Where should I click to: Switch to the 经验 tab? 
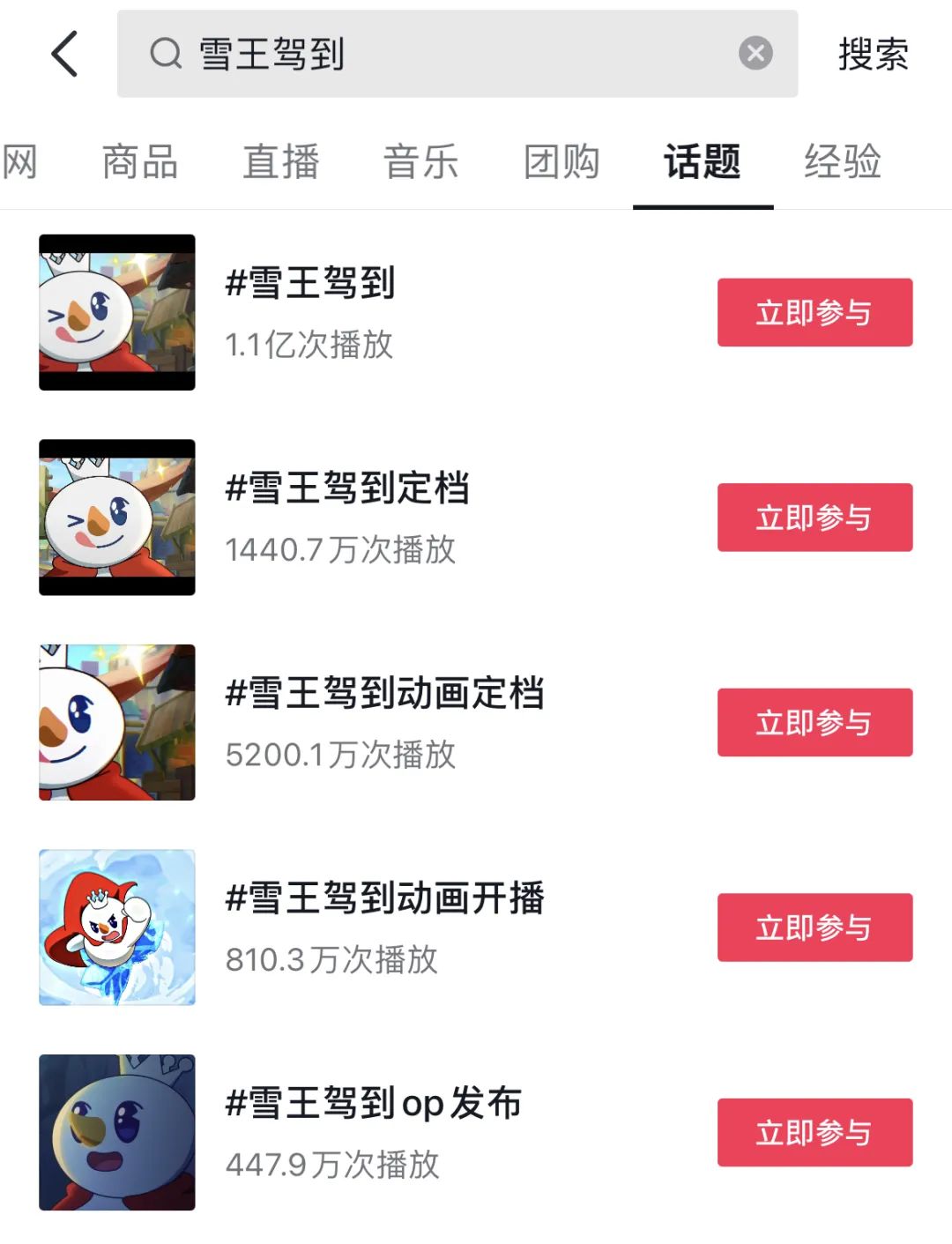[842, 162]
